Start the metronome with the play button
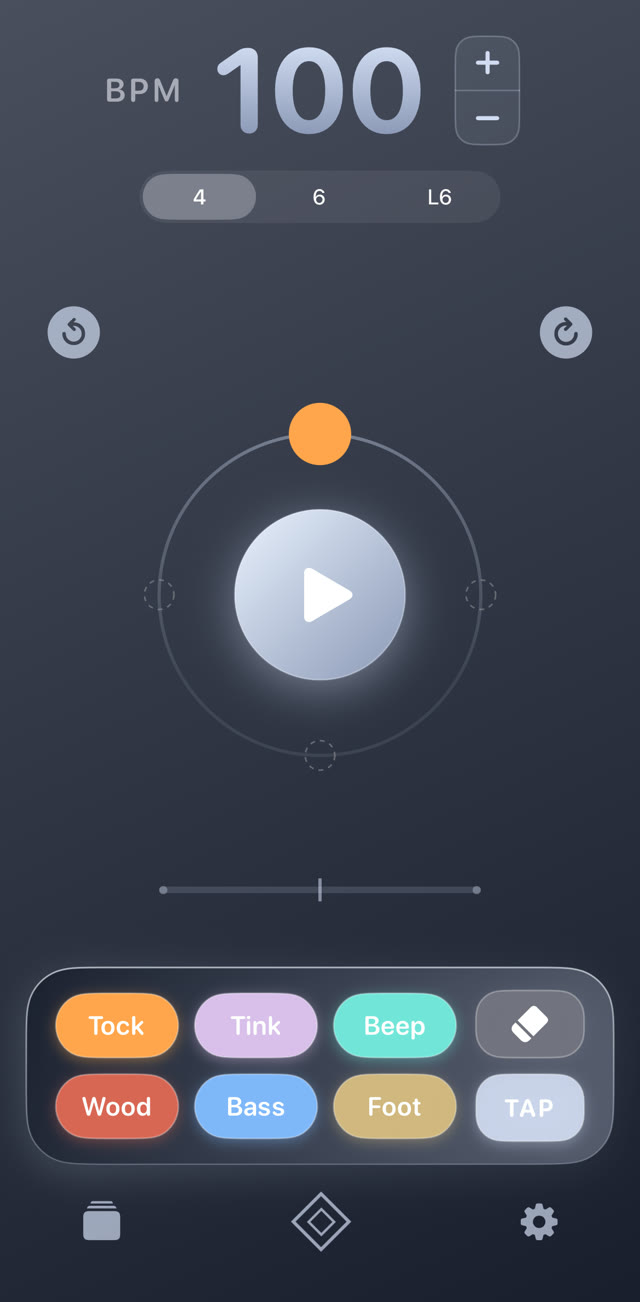This screenshot has height=1302, width=640. [x=320, y=595]
